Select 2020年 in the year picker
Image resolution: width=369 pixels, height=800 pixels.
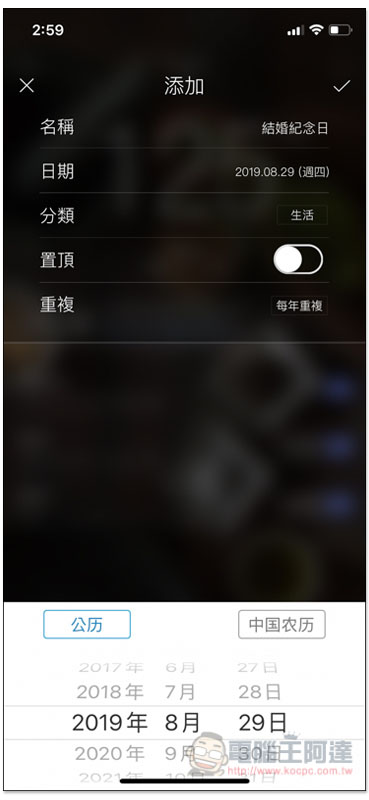pos(109,754)
